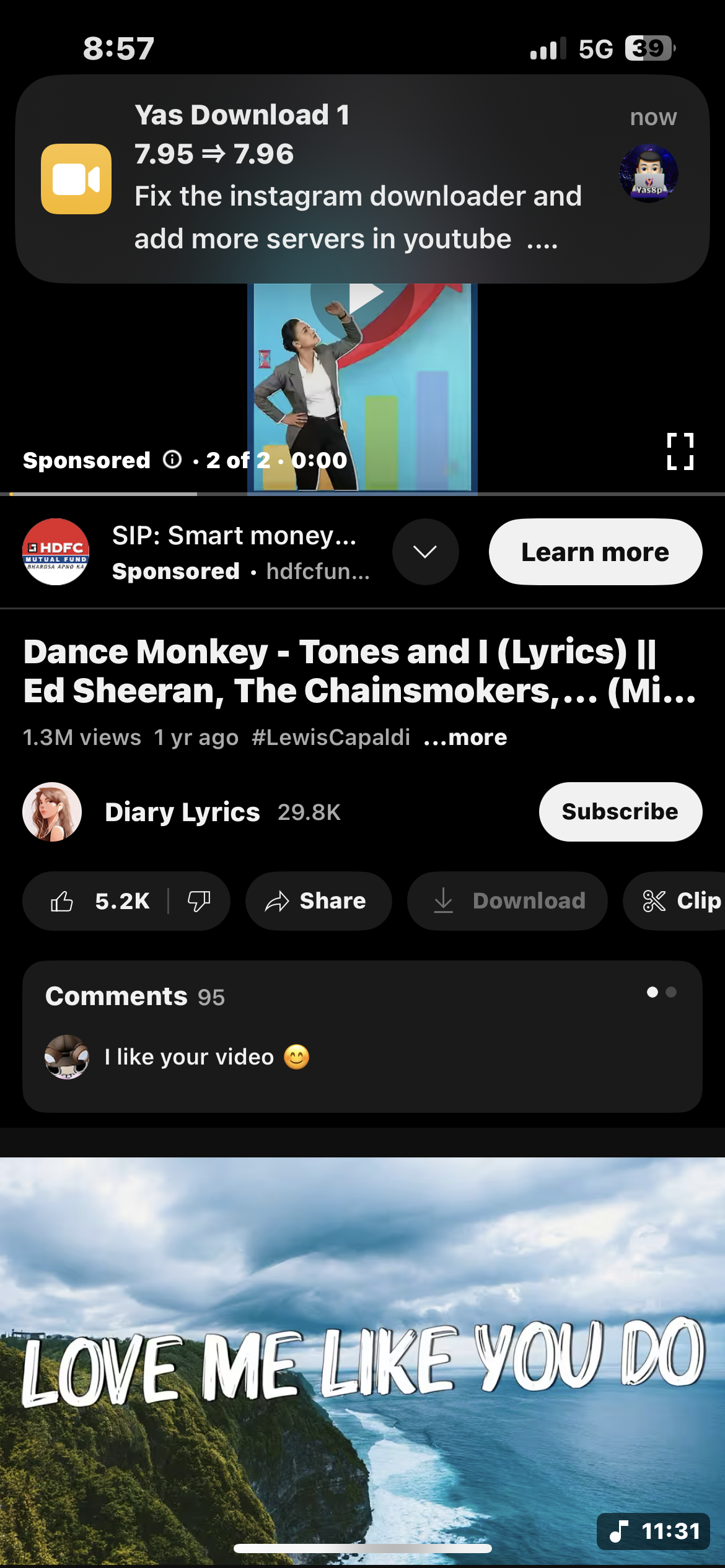Open the HDFC Mutual Fund advertiser logo
The width and height of the screenshot is (725, 1568).
click(56, 552)
